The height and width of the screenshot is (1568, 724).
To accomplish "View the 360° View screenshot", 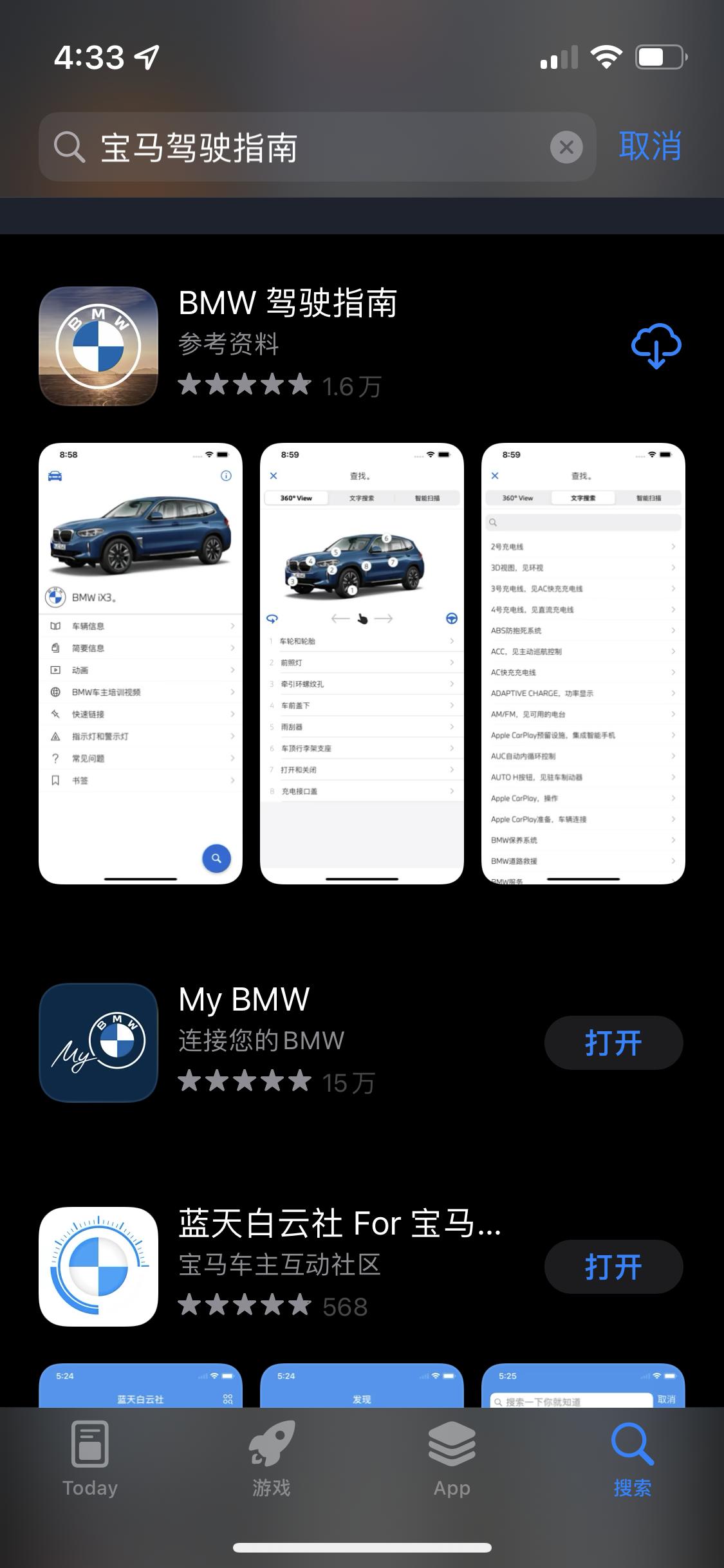I will (362, 663).
